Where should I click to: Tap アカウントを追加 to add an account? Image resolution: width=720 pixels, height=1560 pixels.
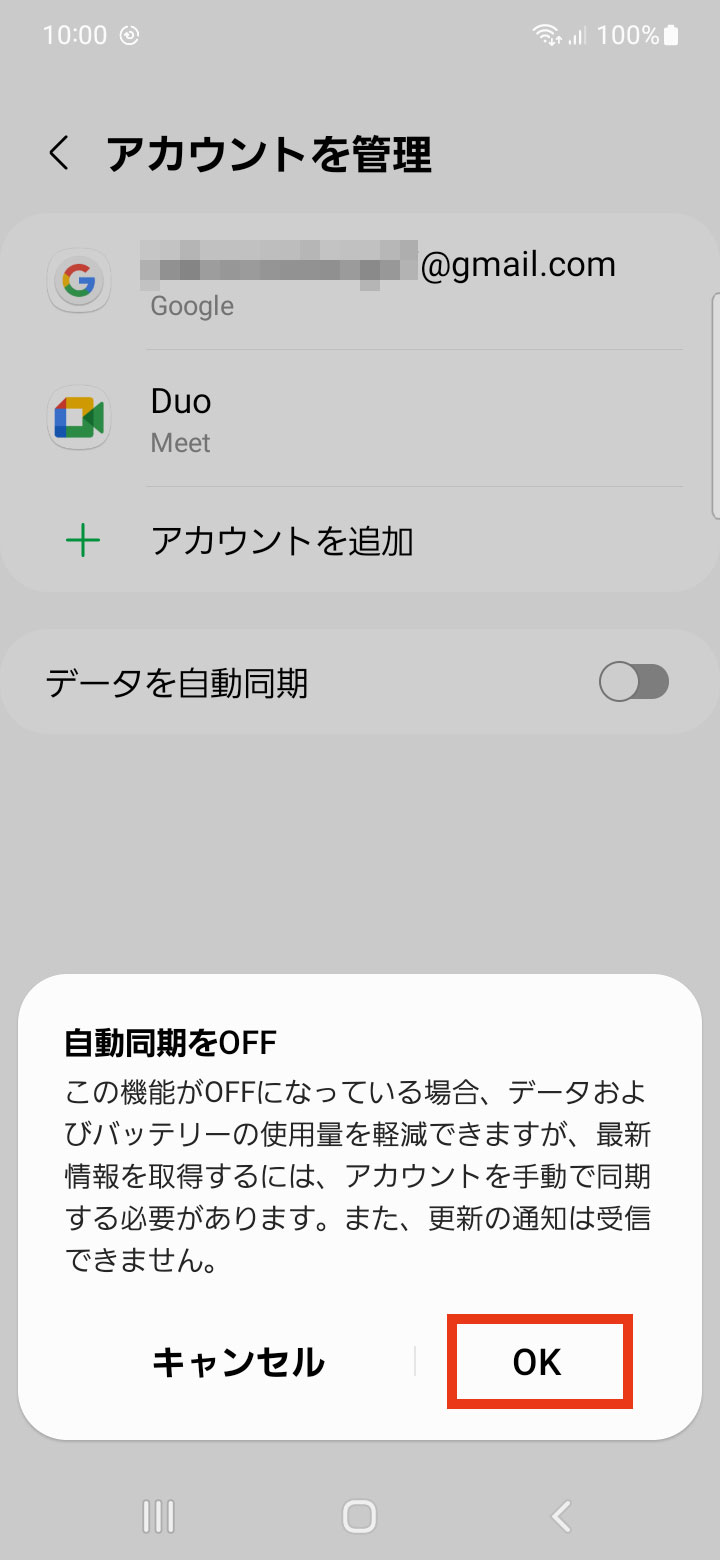pyautogui.click(x=360, y=541)
